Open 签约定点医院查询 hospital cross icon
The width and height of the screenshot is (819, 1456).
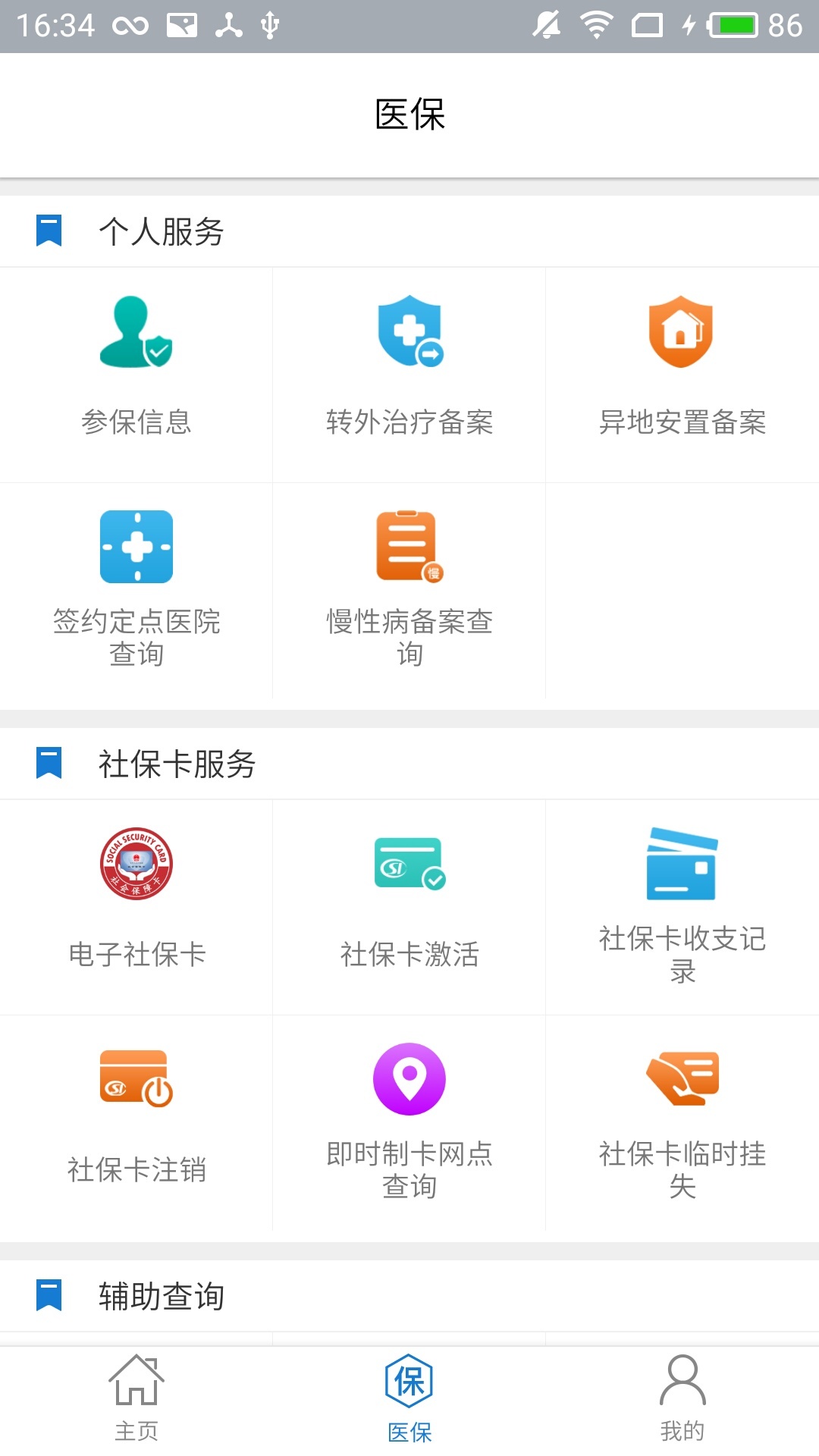click(x=136, y=546)
